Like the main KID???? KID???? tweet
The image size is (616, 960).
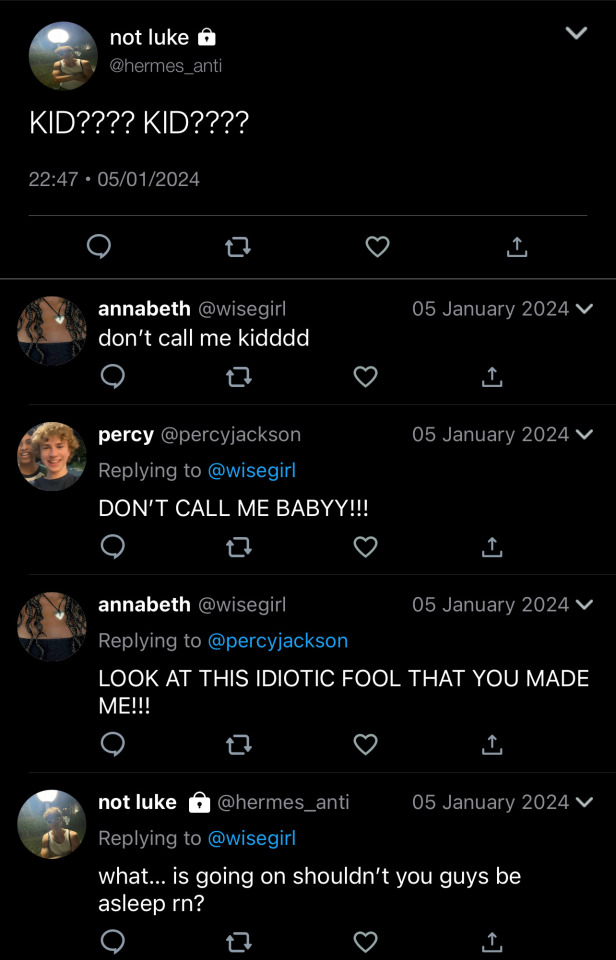coord(377,246)
